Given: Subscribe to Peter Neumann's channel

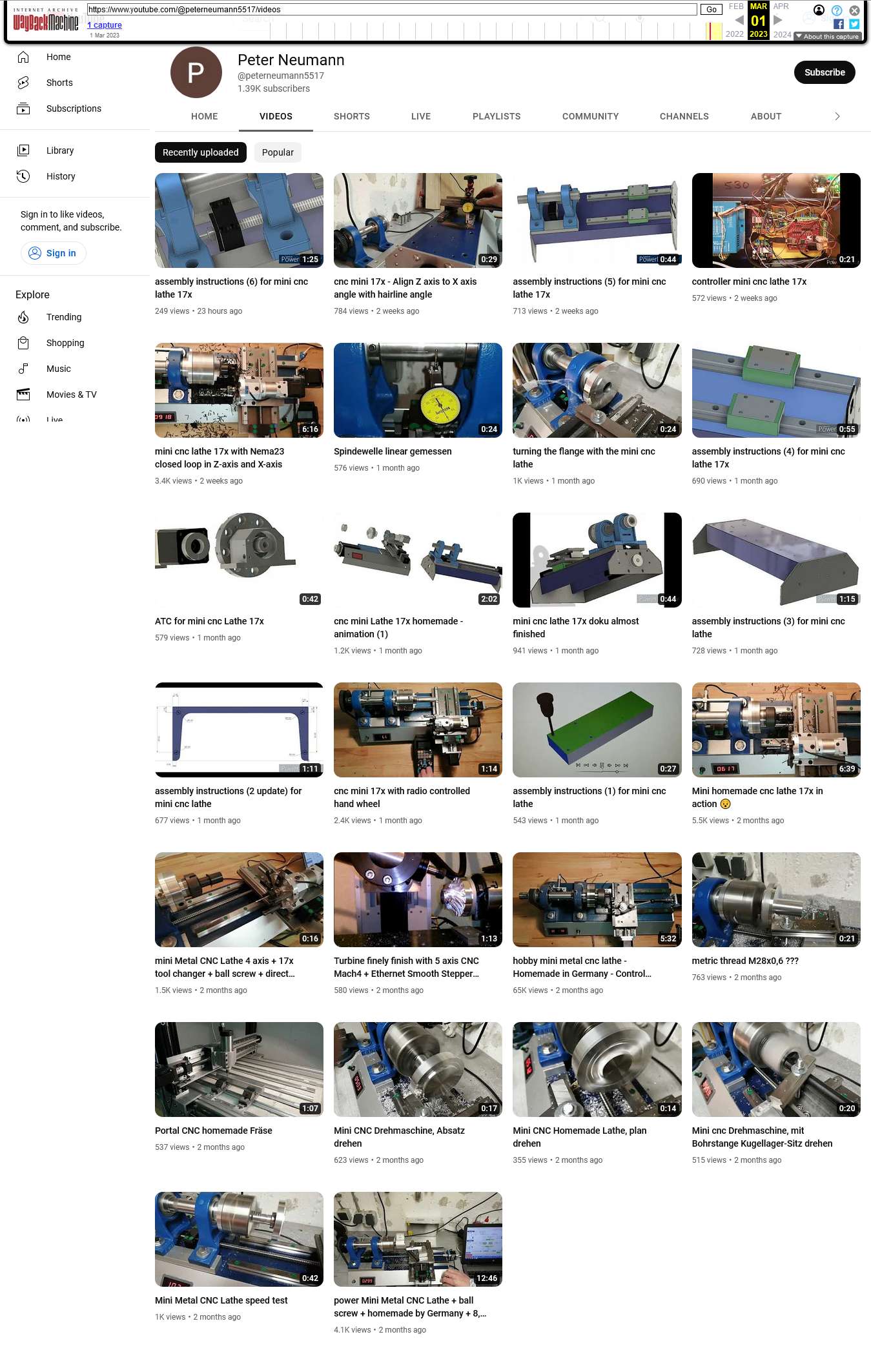Looking at the screenshot, I should [x=824, y=72].
